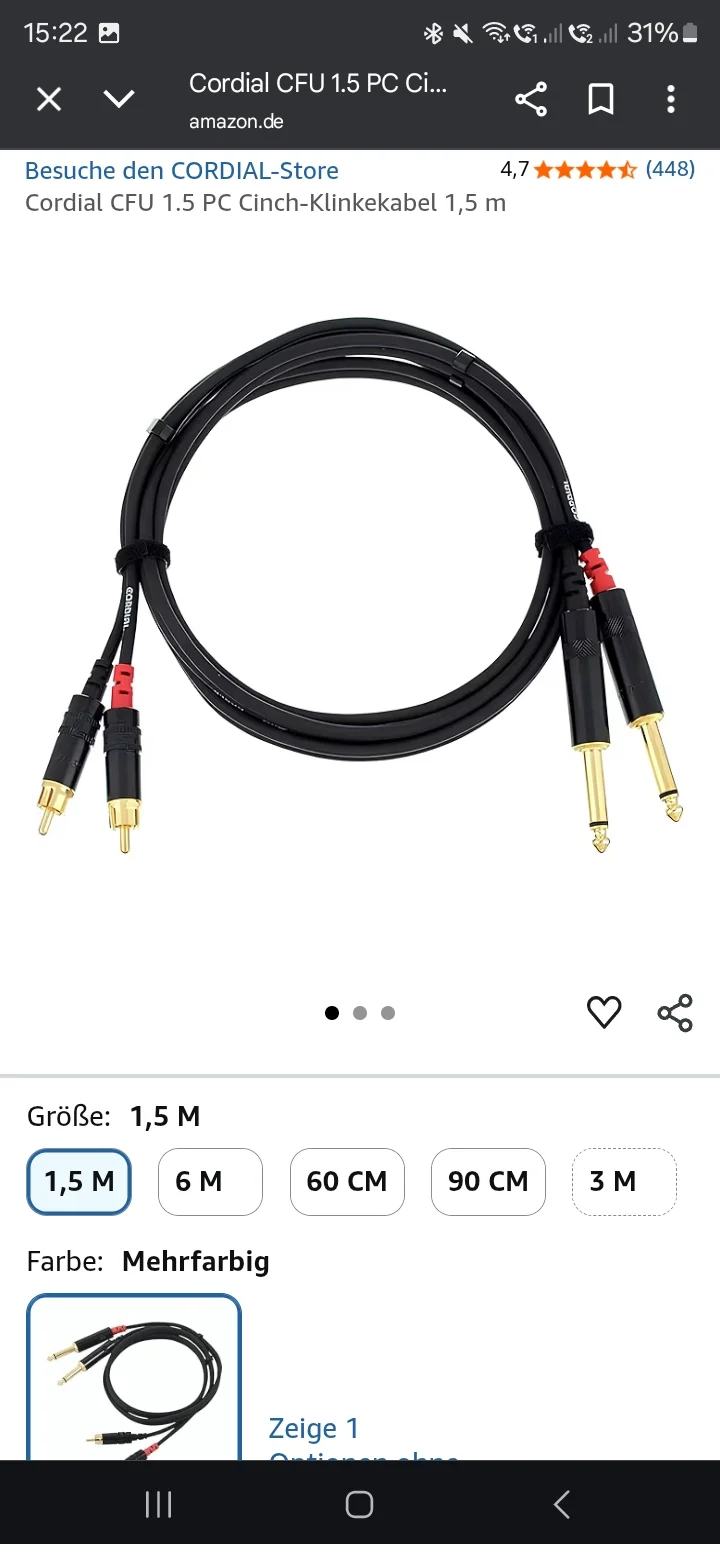Tap the Zeige 1 Optionen link
This screenshot has height=1544, width=720.
click(x=314, y=1428)
